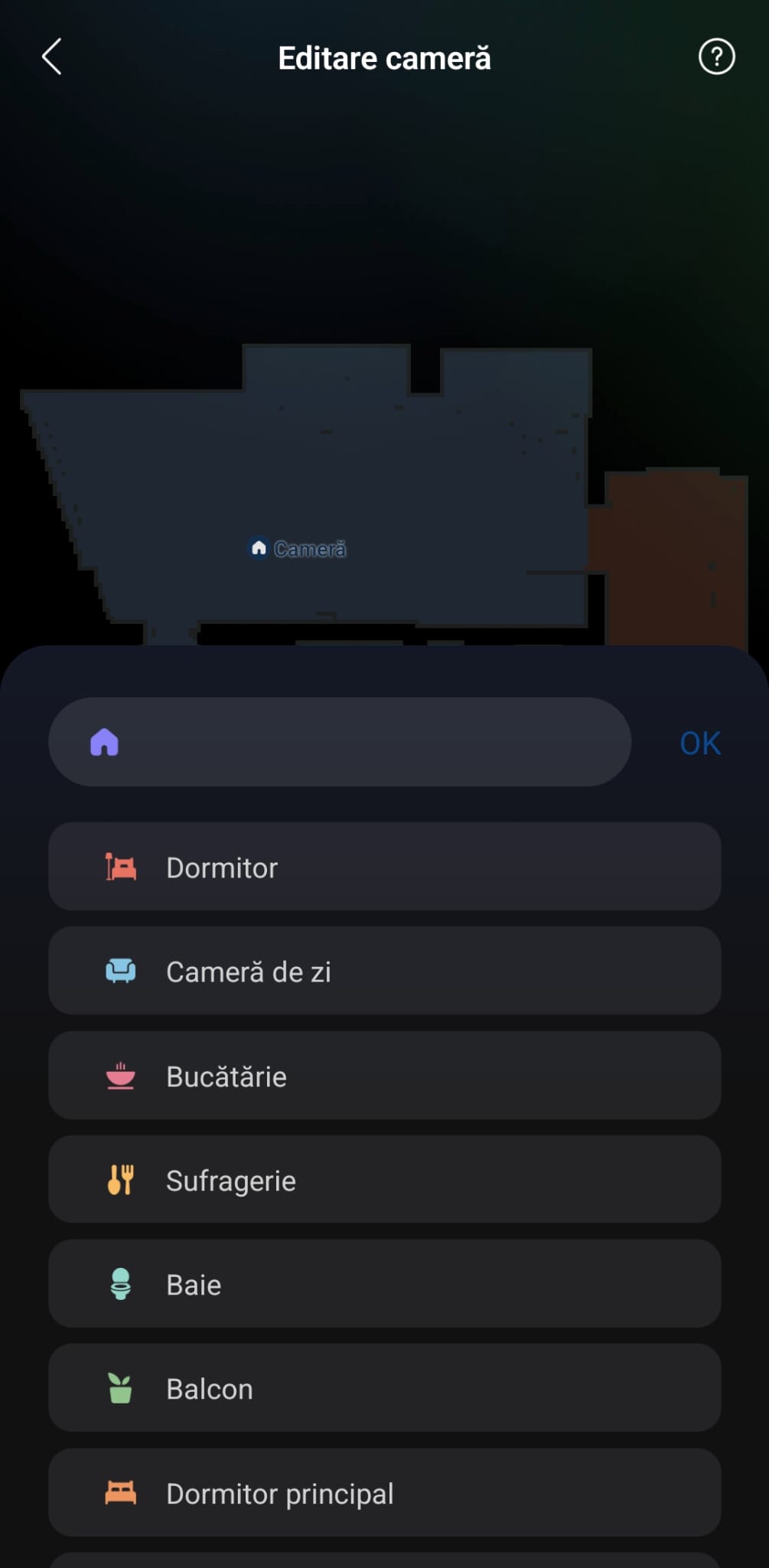769x1568 pixels.
Task: Select Balcon from the room list
Action: pyautogui.click(x=384, y=1388)
